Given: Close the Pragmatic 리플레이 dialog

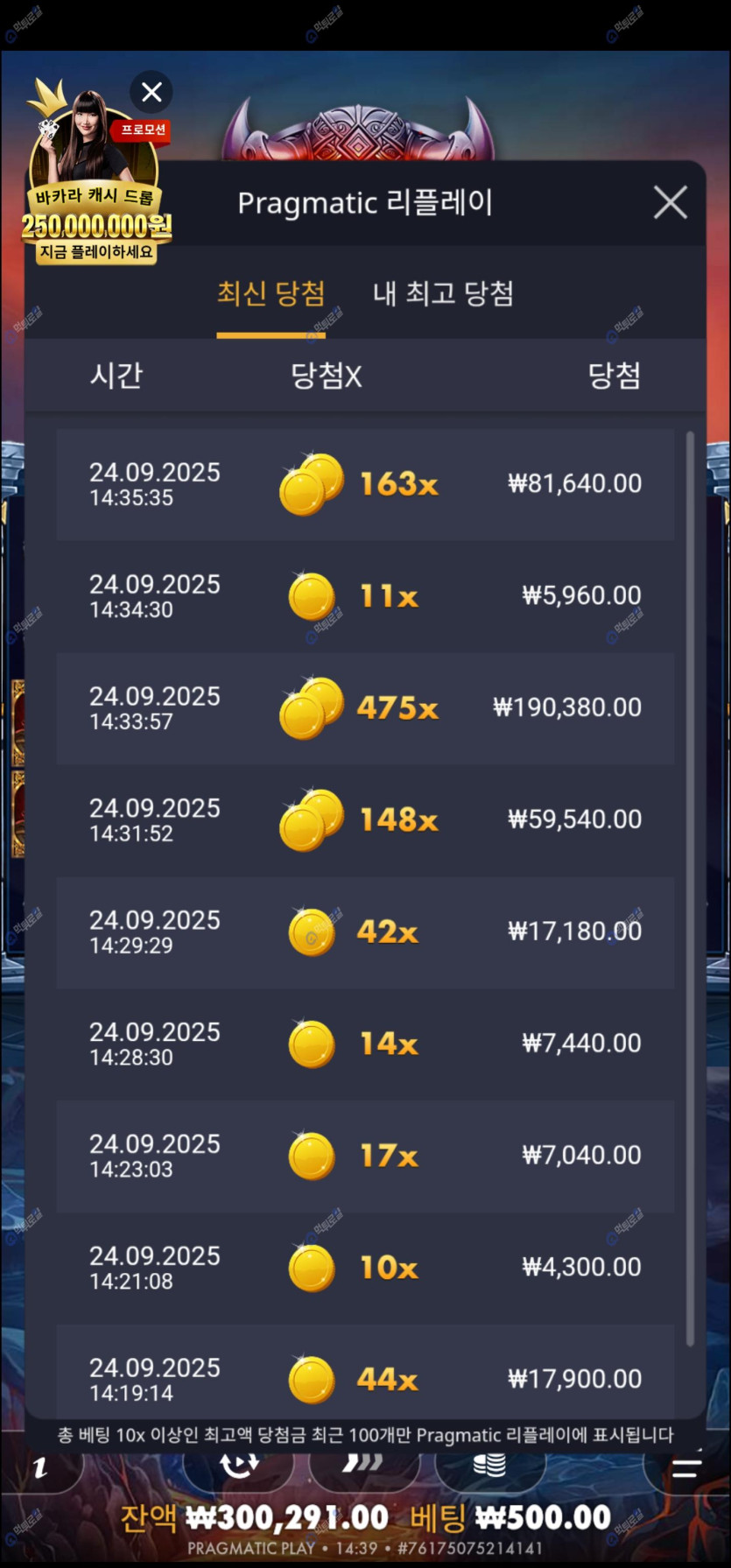Looking at the screenshot, I should (670, 203).
